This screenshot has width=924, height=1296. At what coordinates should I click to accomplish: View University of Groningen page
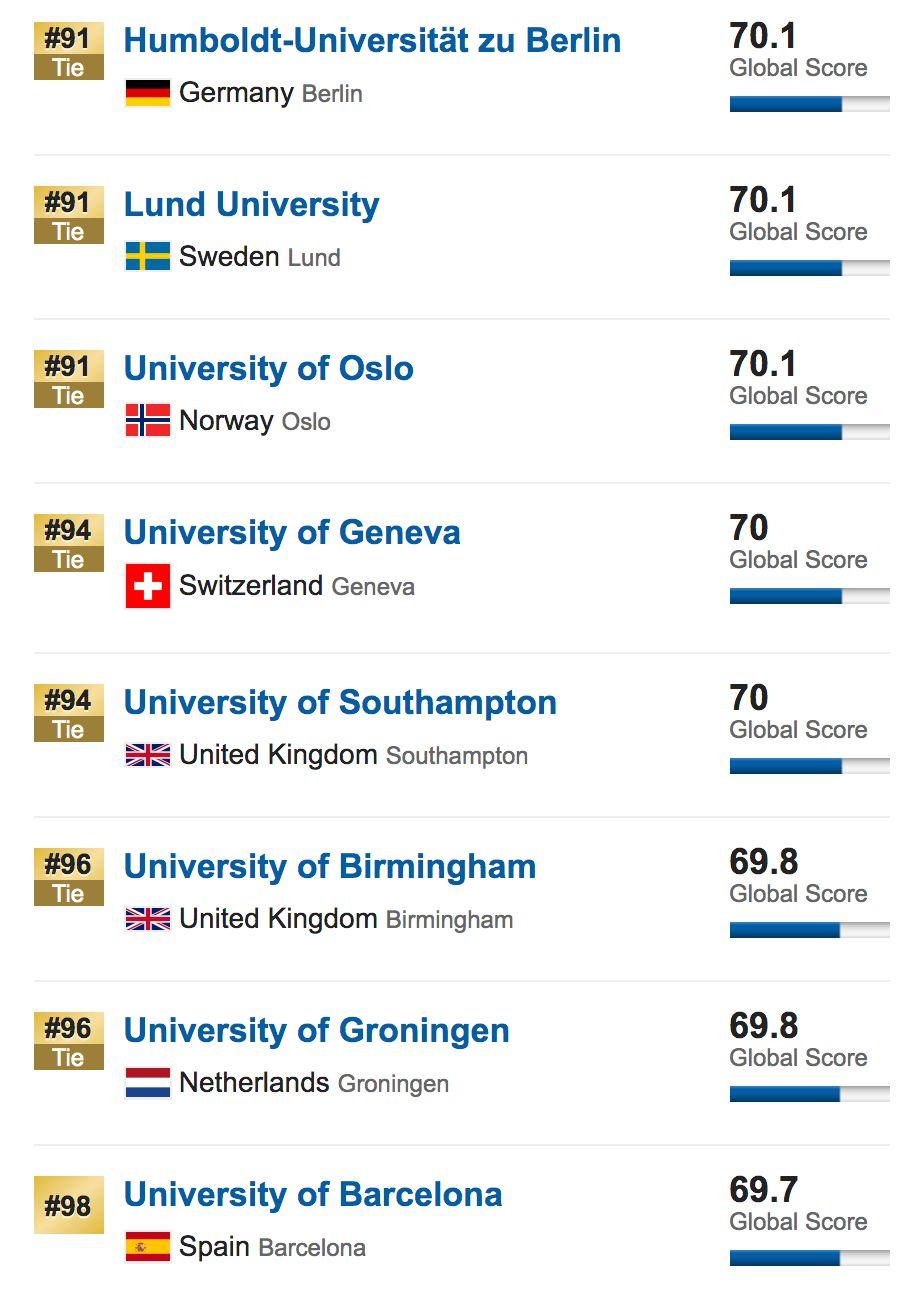click(316, 1031)
